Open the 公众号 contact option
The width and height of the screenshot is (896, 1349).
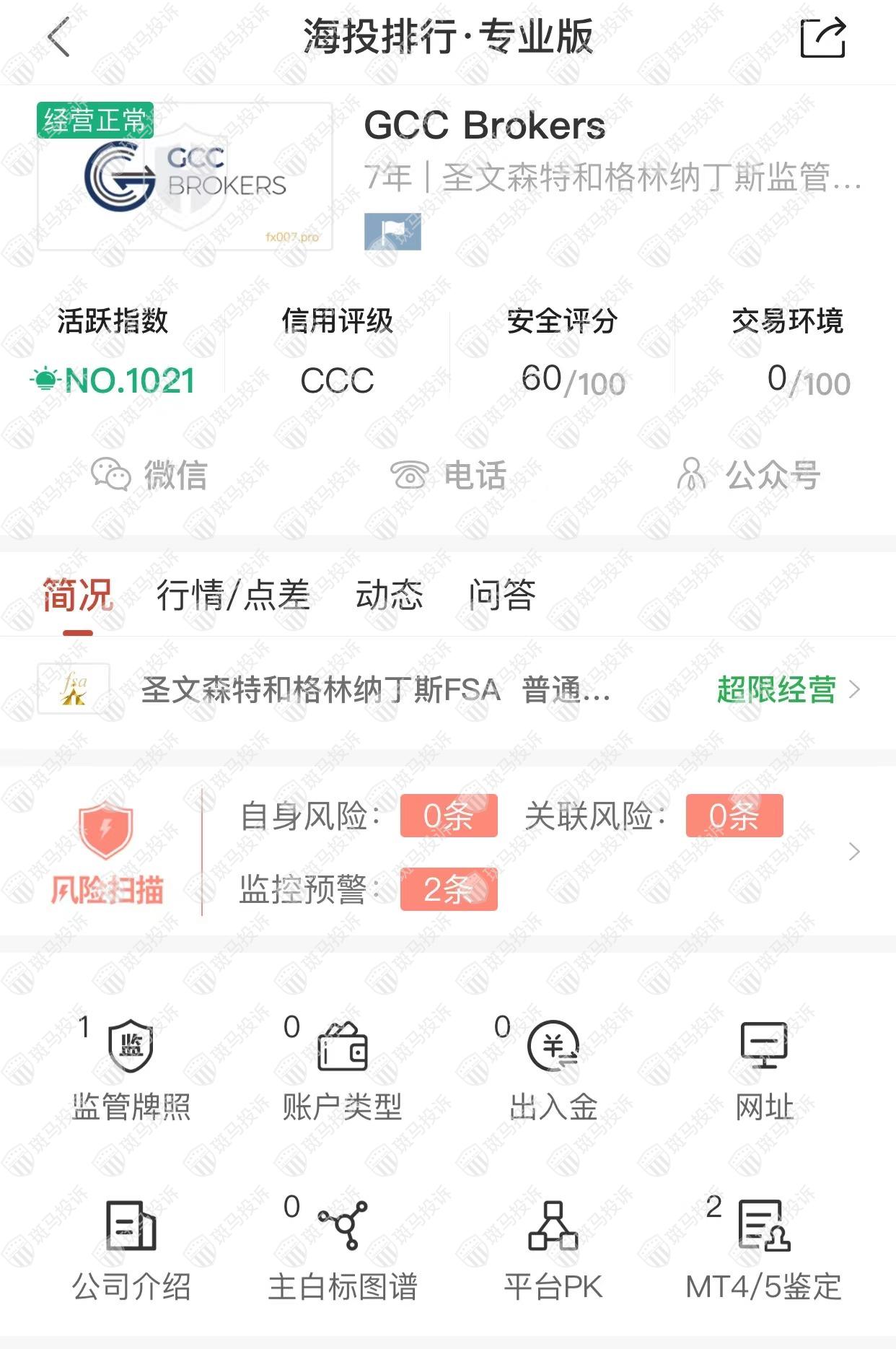tap(748, 476)
